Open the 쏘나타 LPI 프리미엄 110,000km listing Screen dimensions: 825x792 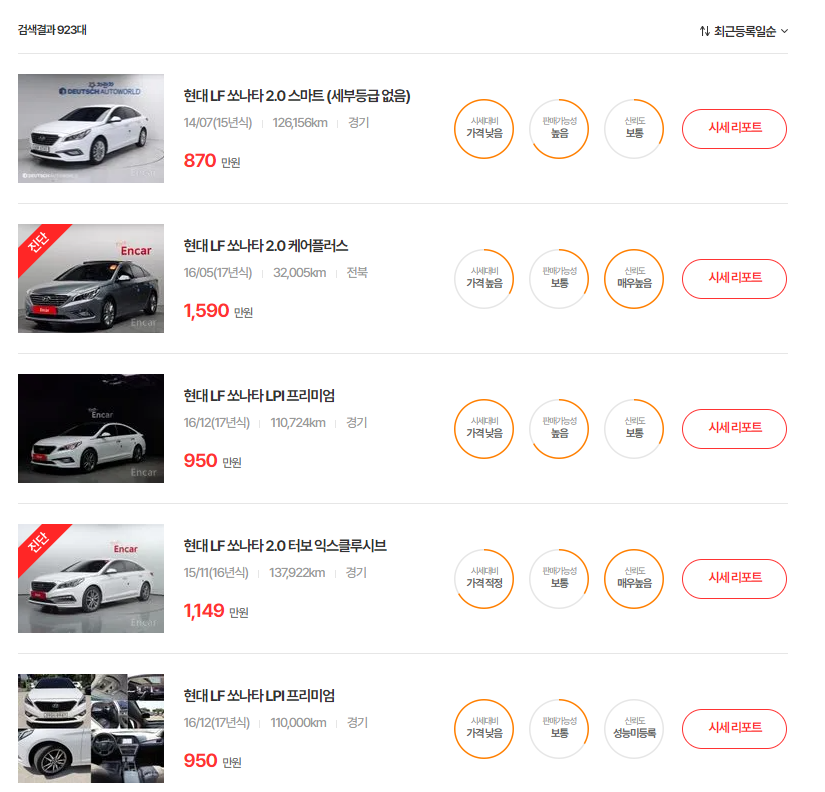(259, 696)
